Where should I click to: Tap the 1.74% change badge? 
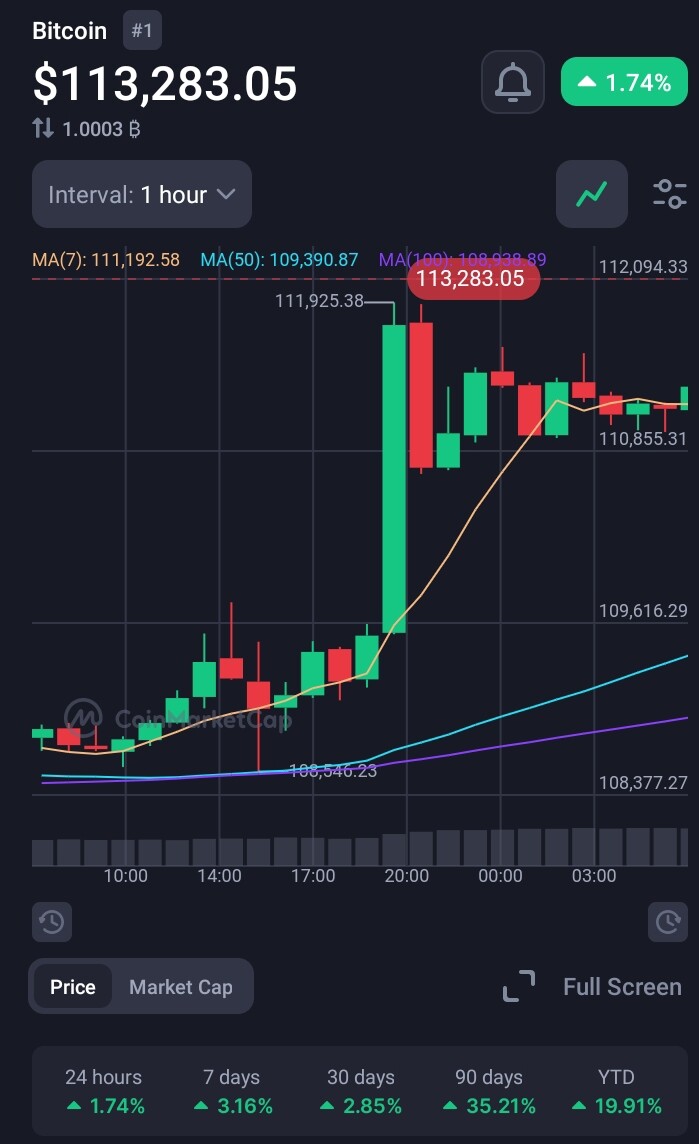point(625,83)
